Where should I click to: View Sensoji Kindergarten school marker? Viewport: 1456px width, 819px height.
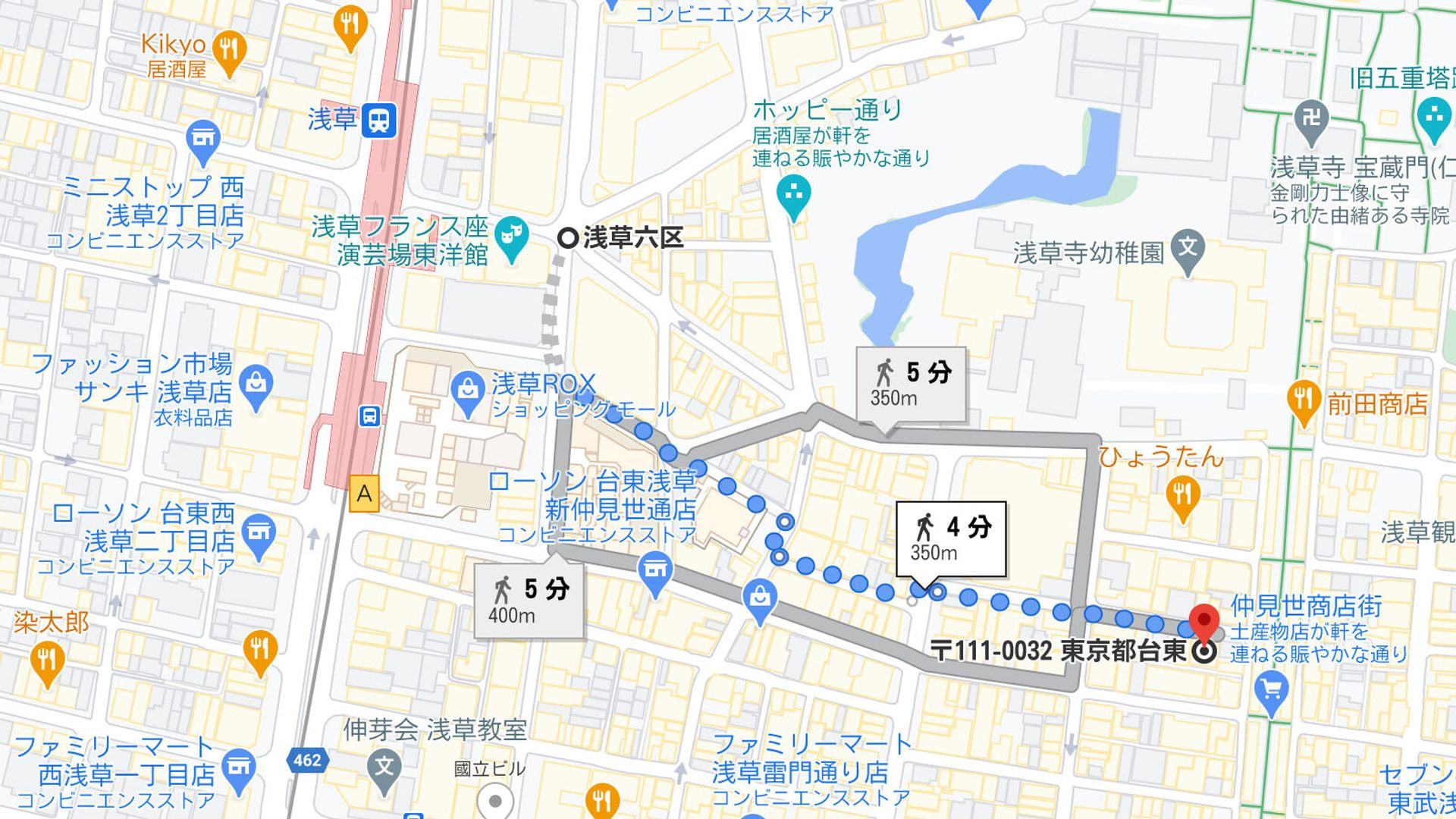[x=1188, y=249]
